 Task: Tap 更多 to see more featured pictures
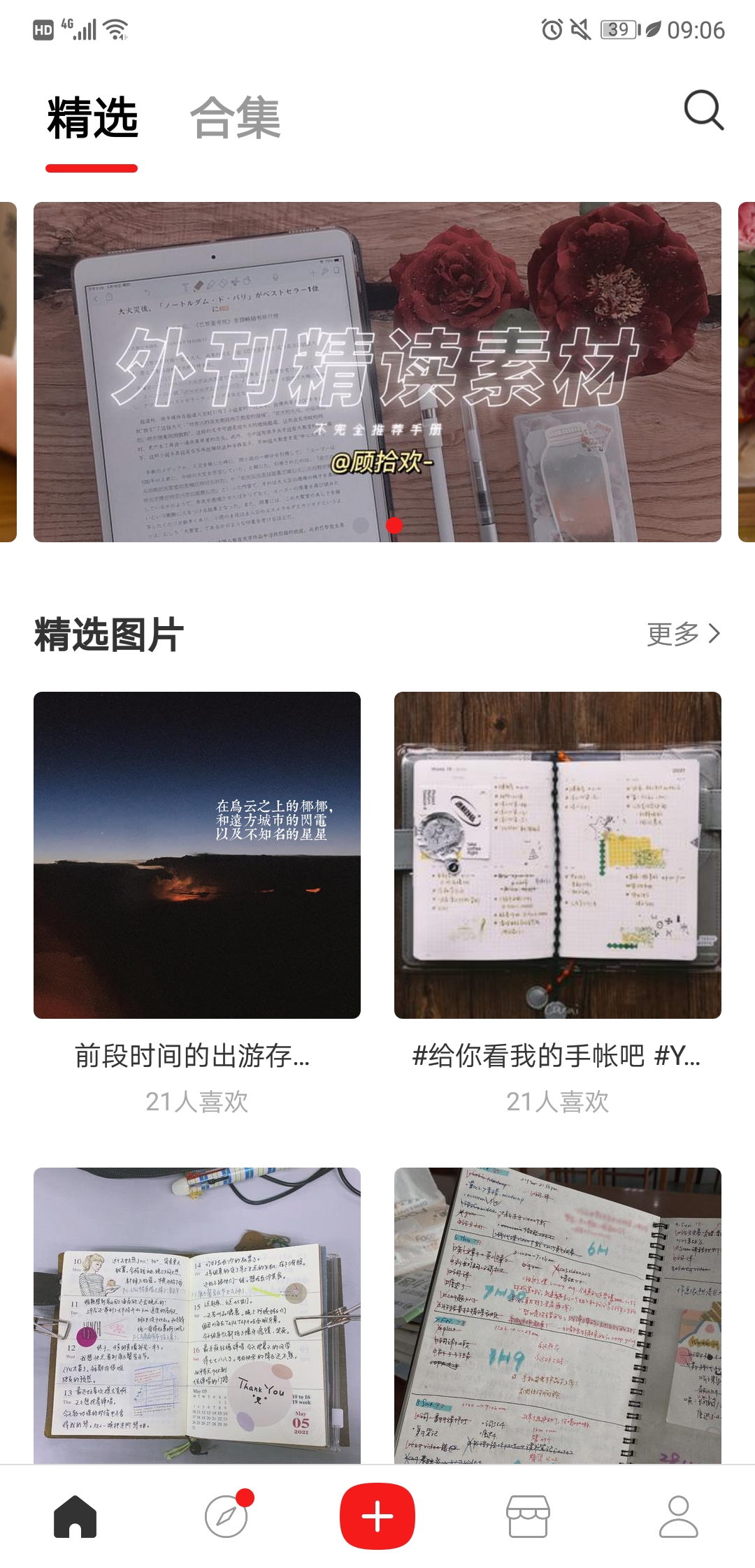pos(683,634)
